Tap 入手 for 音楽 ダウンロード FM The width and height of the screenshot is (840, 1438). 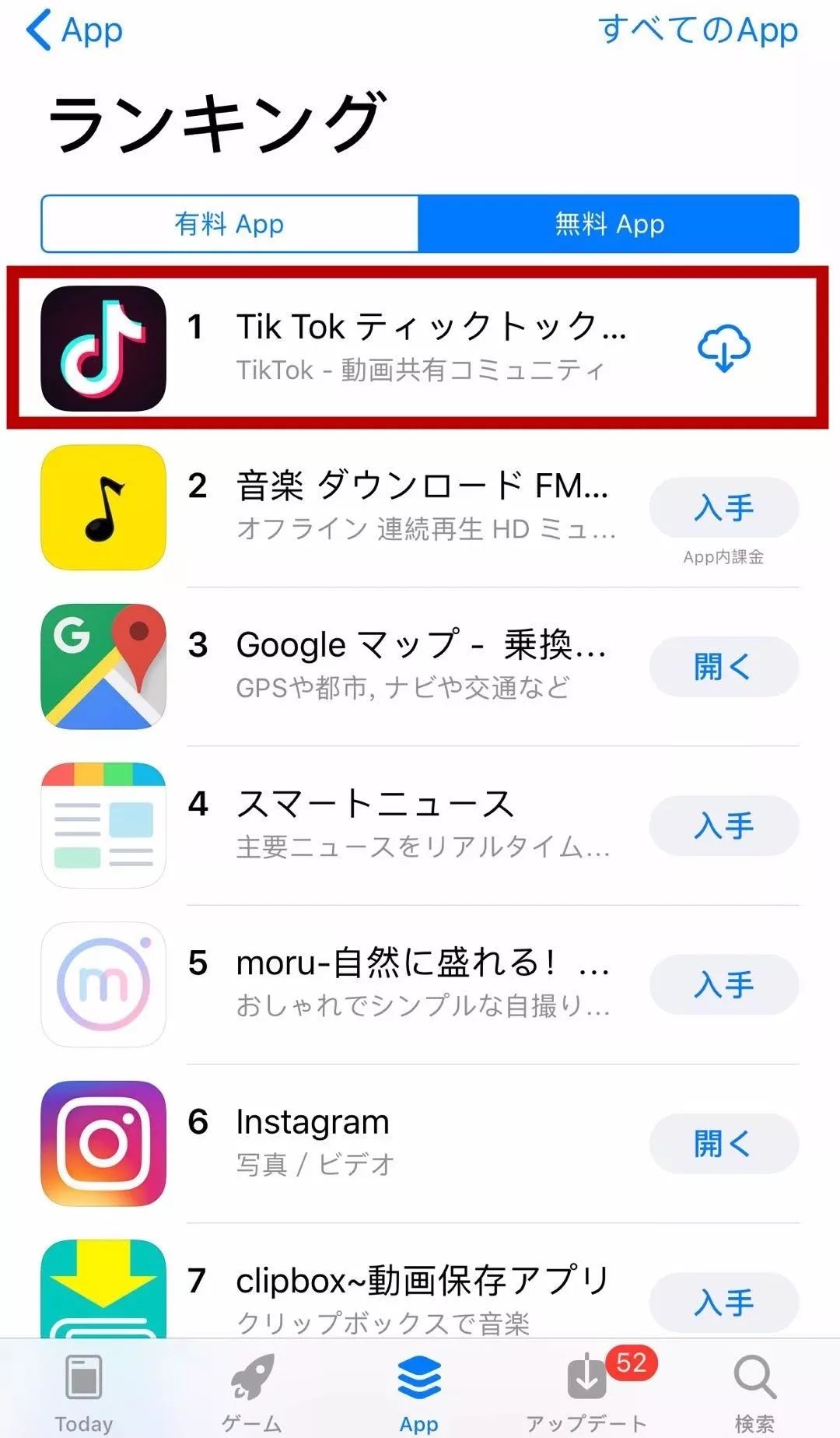(x=723, y=508)
